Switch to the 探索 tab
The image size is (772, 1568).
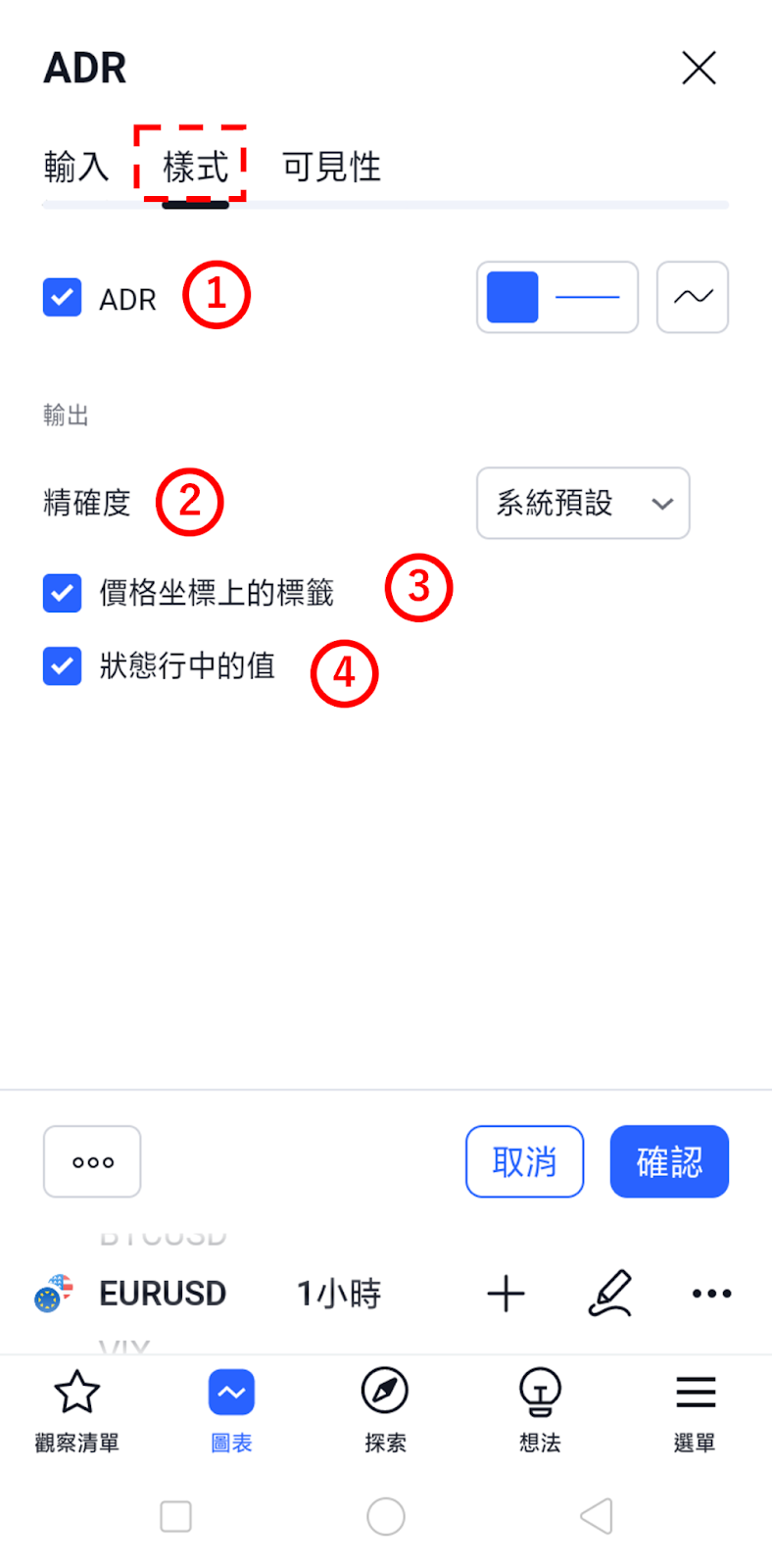[385, 1411]
